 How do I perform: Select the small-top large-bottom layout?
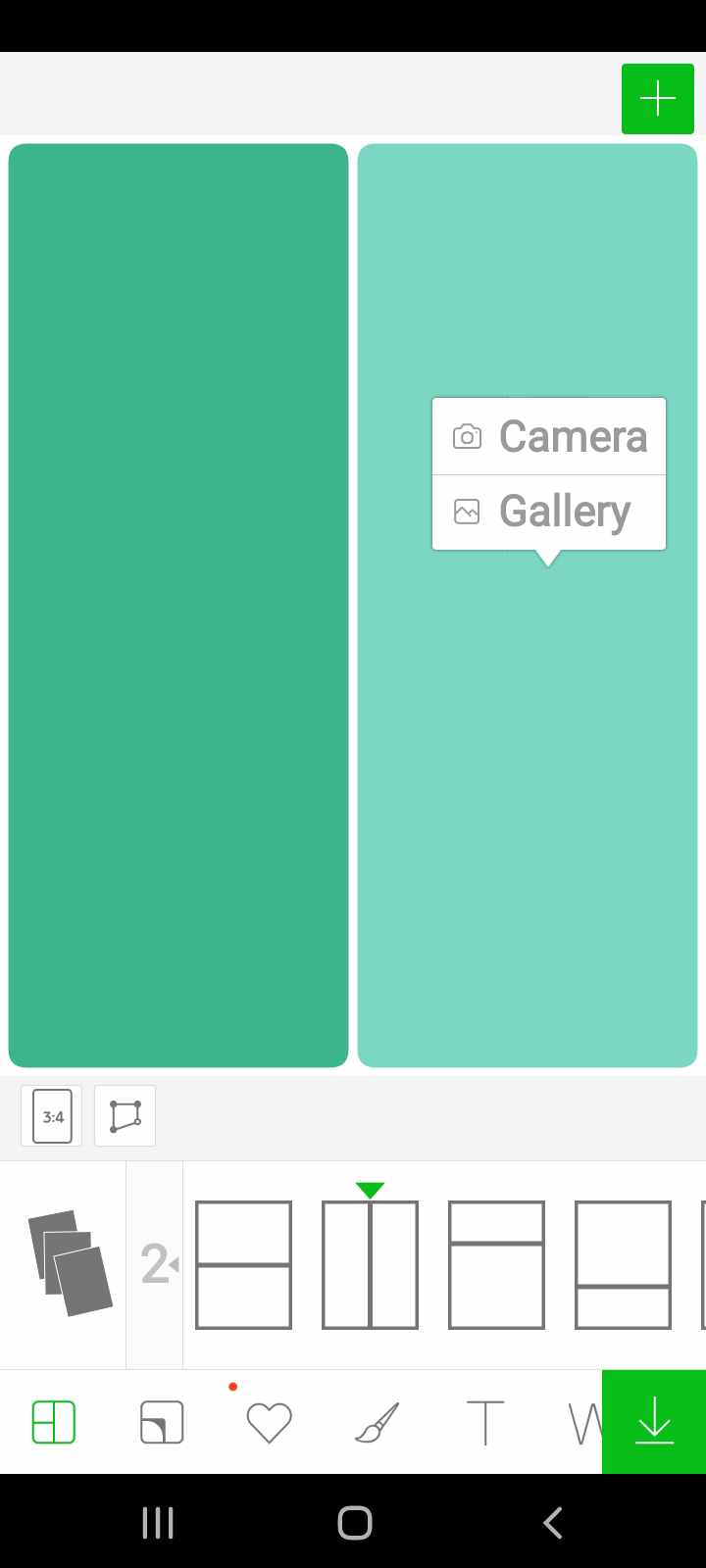496,1265
